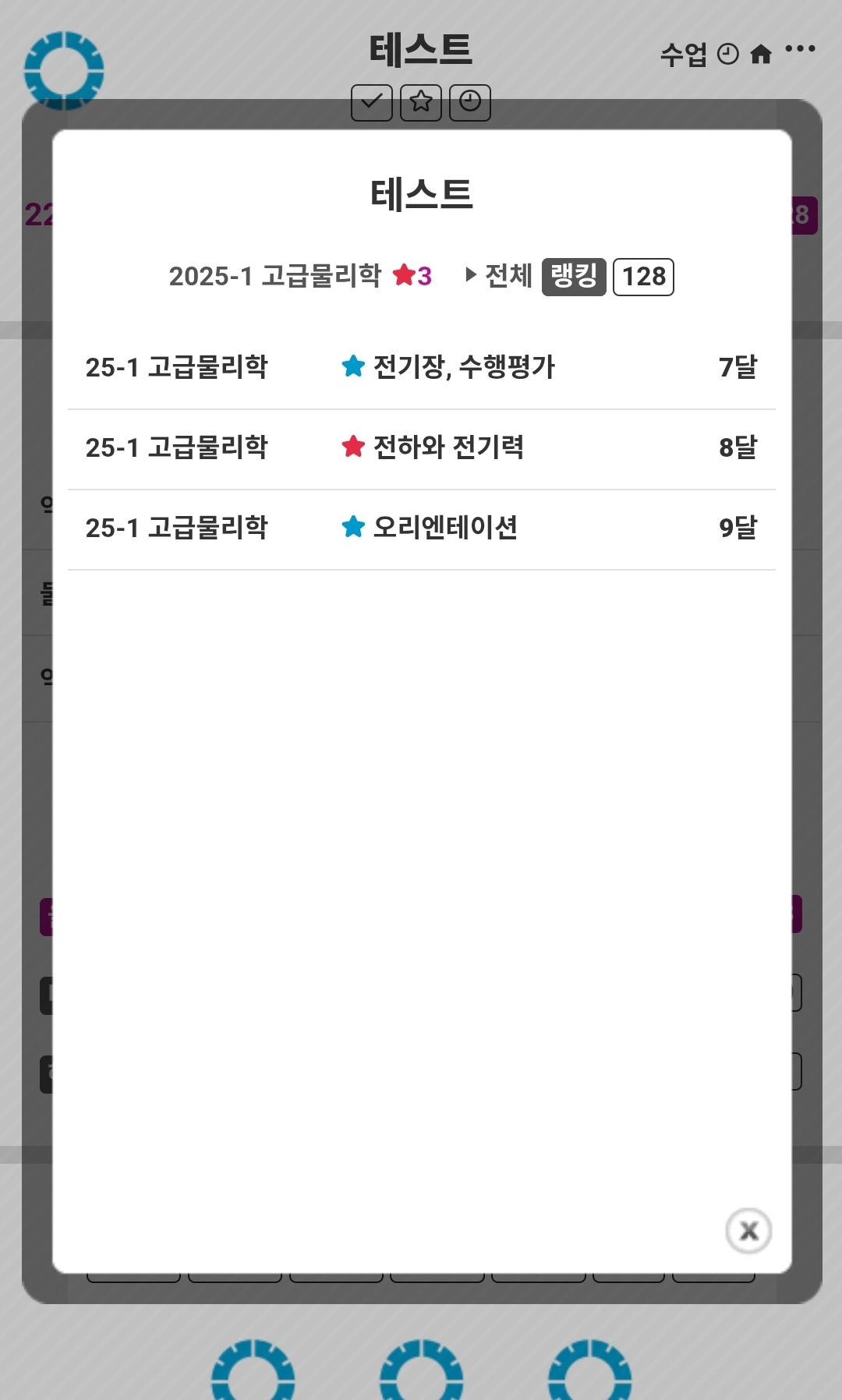Tap the 랭킹 button
Viewport: 842px width, 1400px height.
pyautogui.click(x=574, y=277)
